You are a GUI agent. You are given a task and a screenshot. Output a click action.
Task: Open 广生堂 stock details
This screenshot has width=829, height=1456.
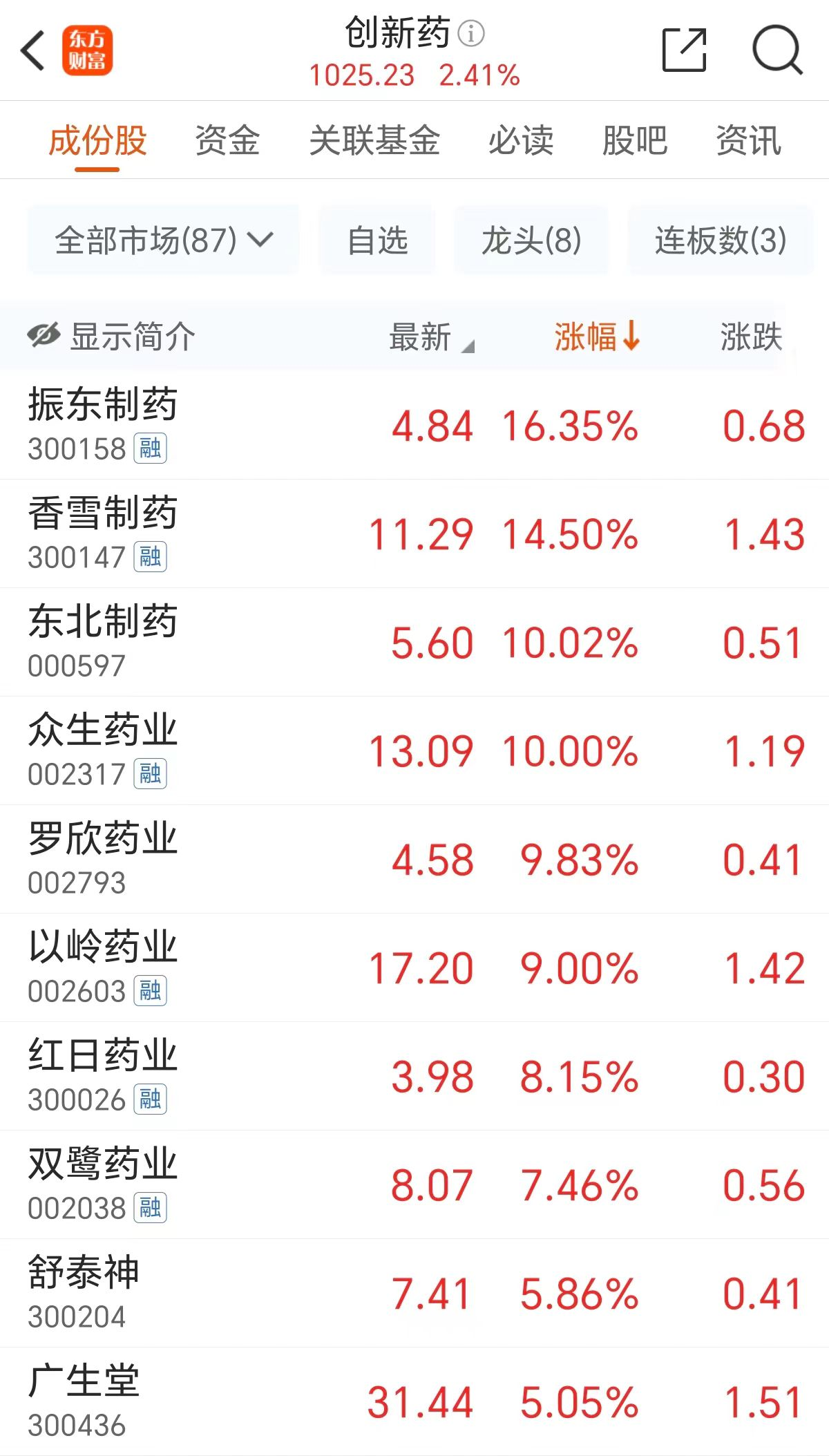click(84, 1401)
